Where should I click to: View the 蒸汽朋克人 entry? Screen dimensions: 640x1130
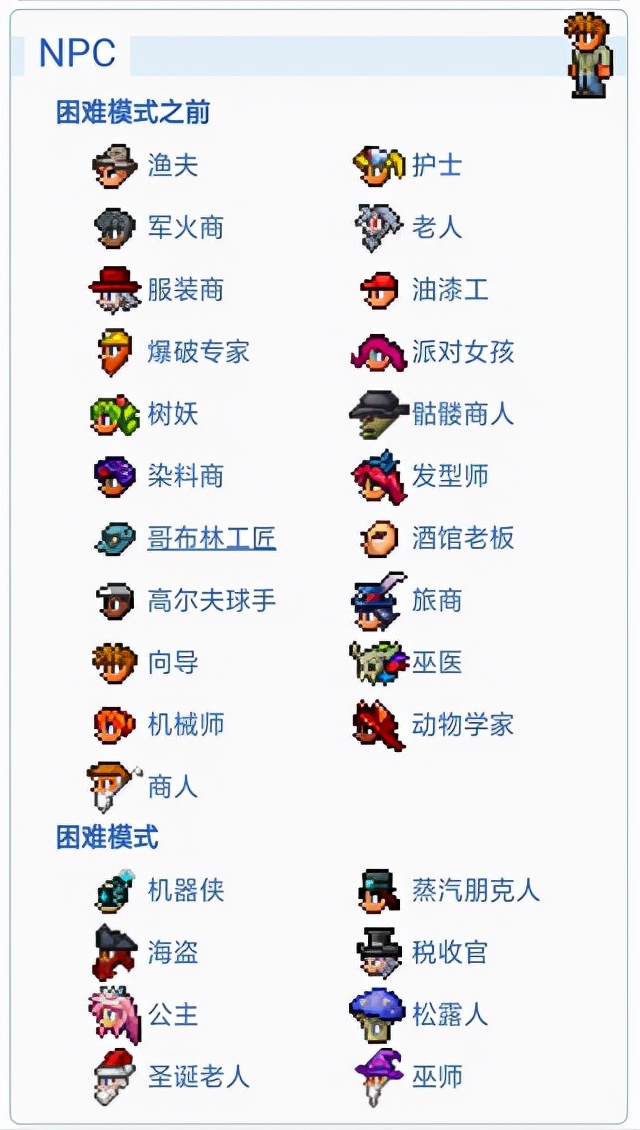[475, 890]
